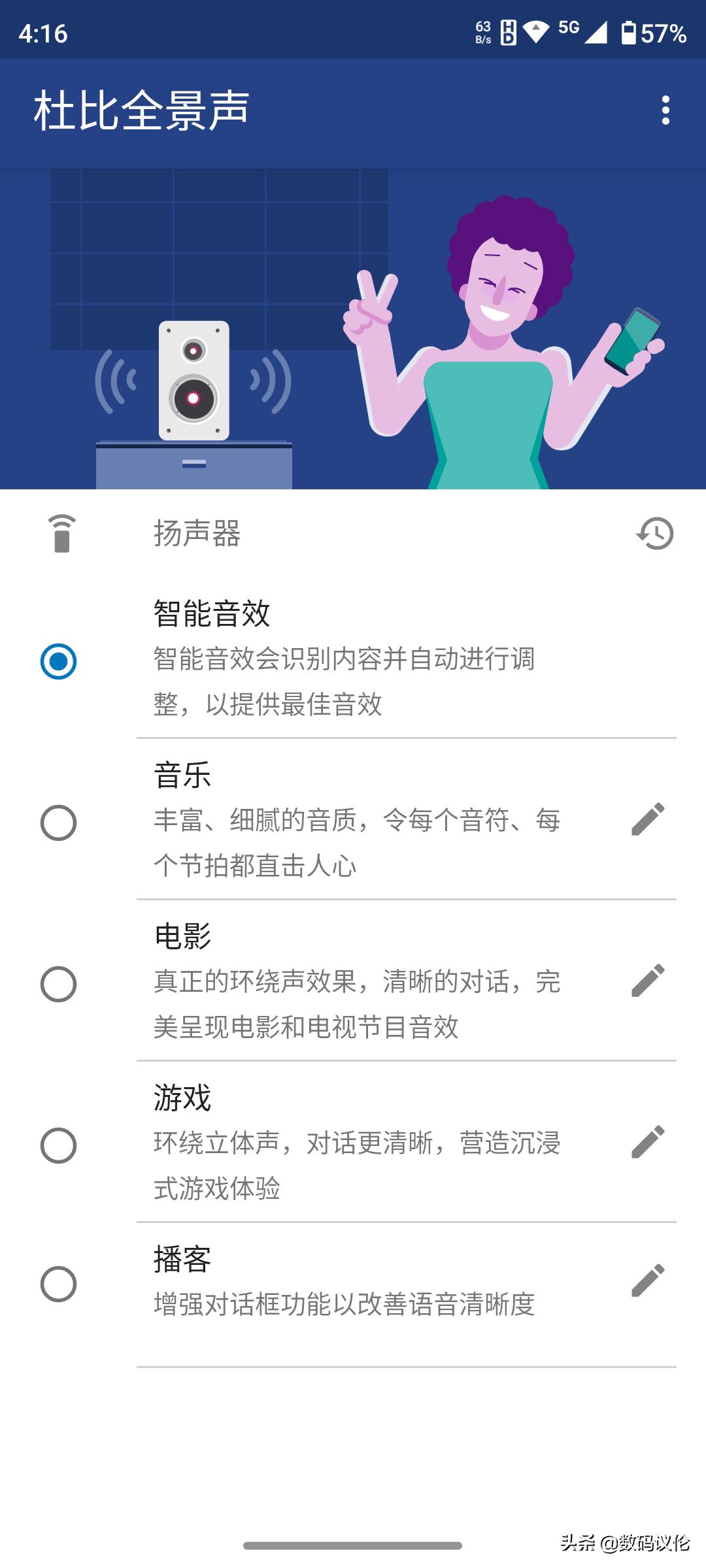Click the phone speaker icon beside 扬声器
Screen dimensions: 706x1568
63,534
